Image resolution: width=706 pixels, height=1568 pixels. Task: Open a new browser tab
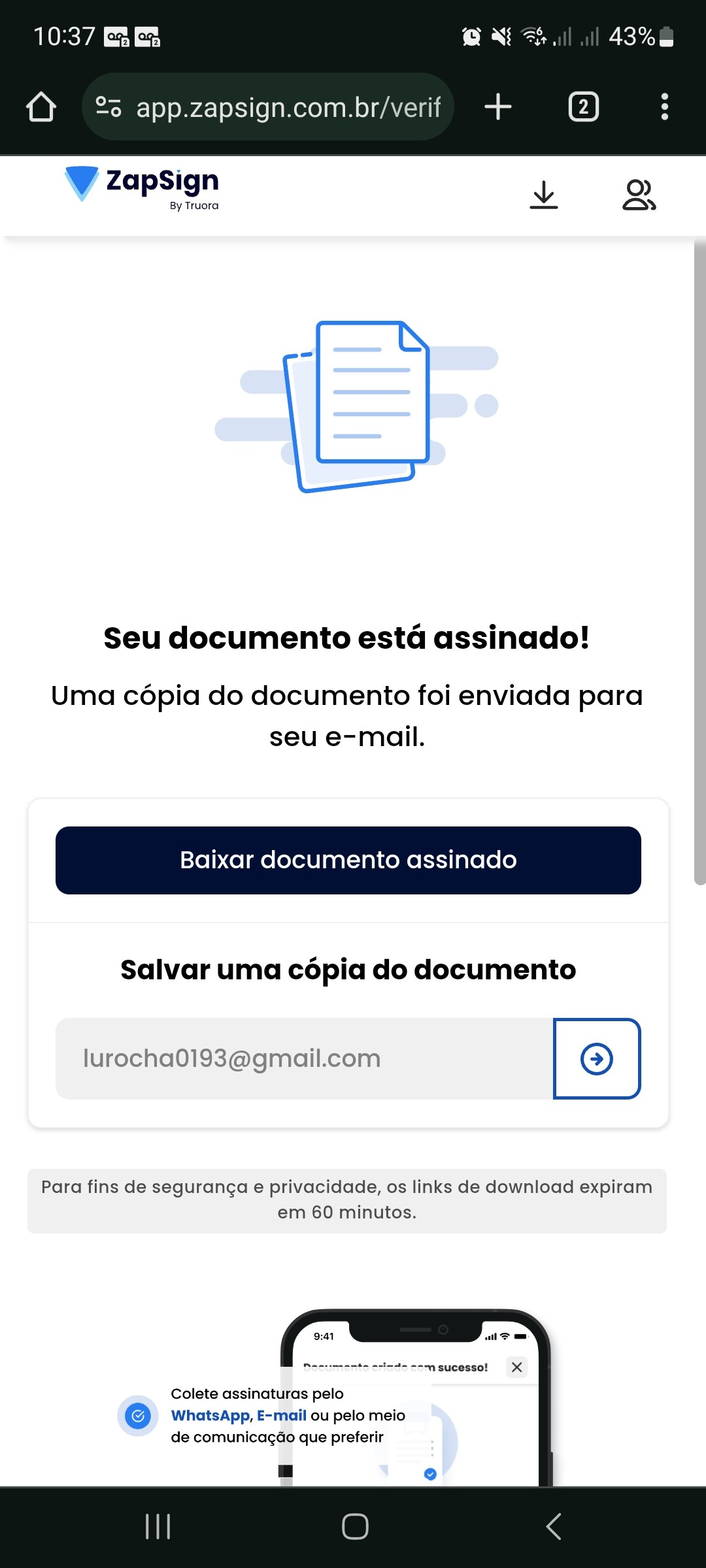click(498, 107)
